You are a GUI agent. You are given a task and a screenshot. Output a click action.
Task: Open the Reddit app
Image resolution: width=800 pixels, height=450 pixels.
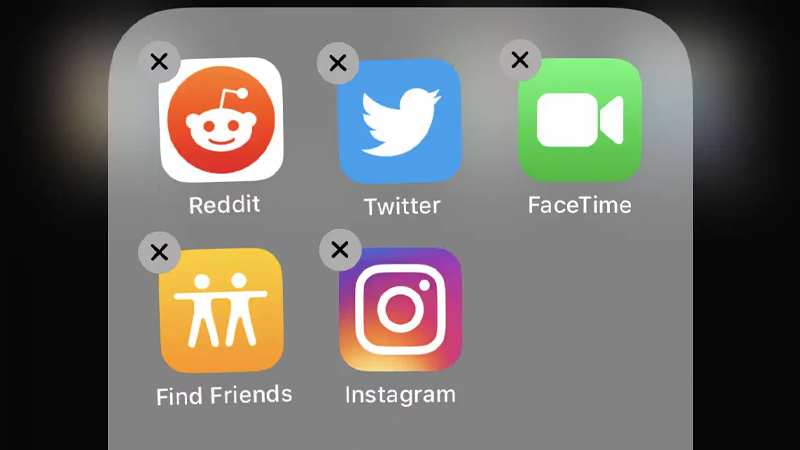tap(221, 121)
